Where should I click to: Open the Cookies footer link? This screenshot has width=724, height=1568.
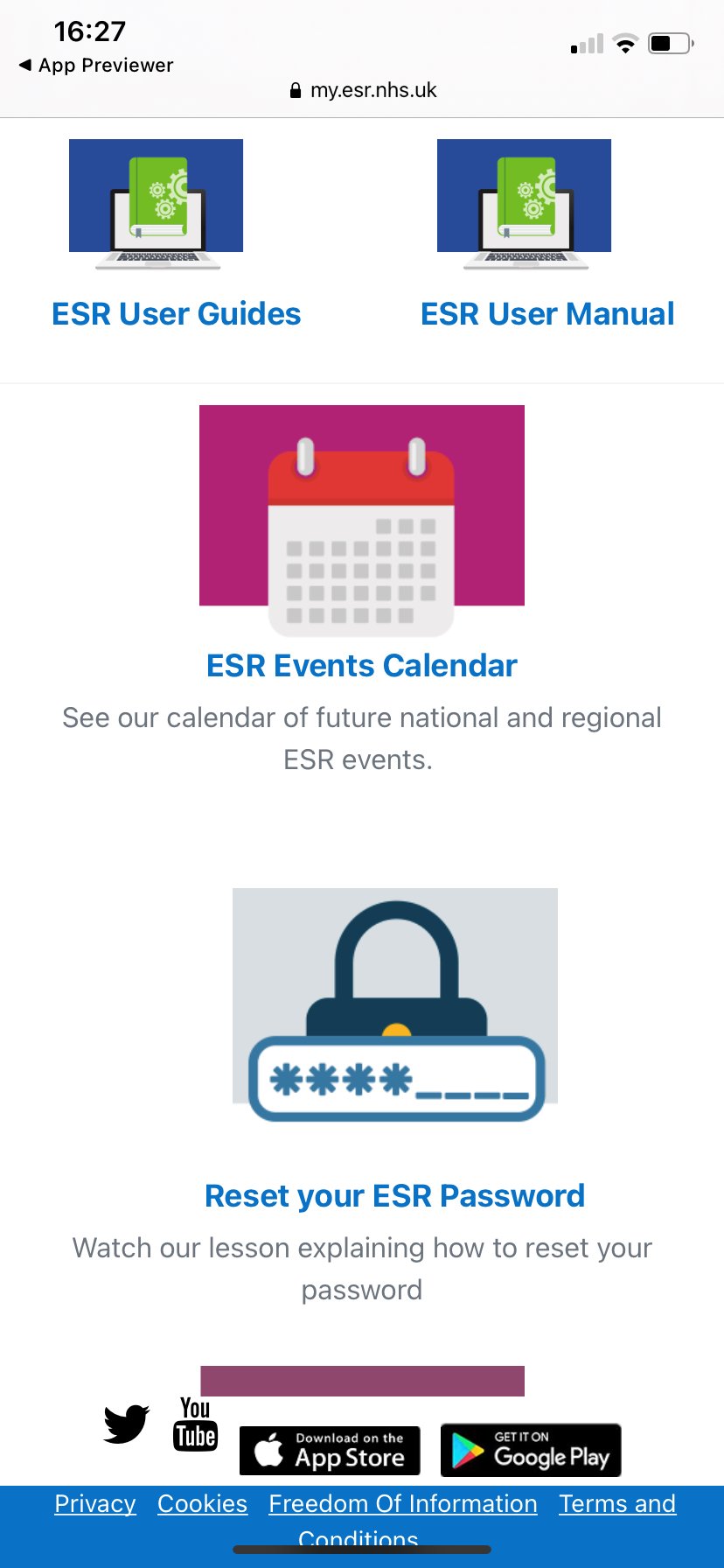[x=202, y=1504]
